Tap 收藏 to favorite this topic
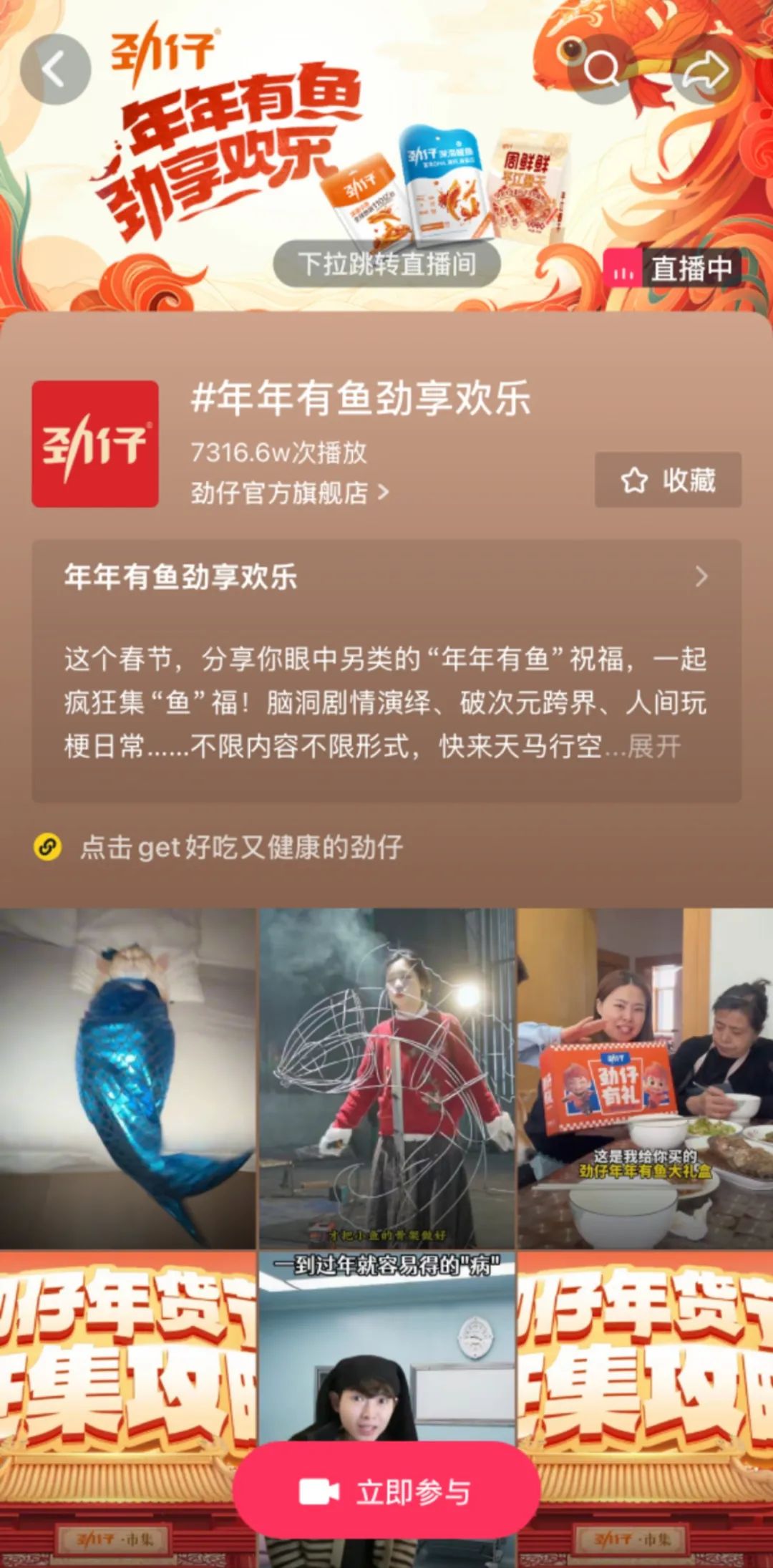 pyautogui.click(x=668, y=480)
